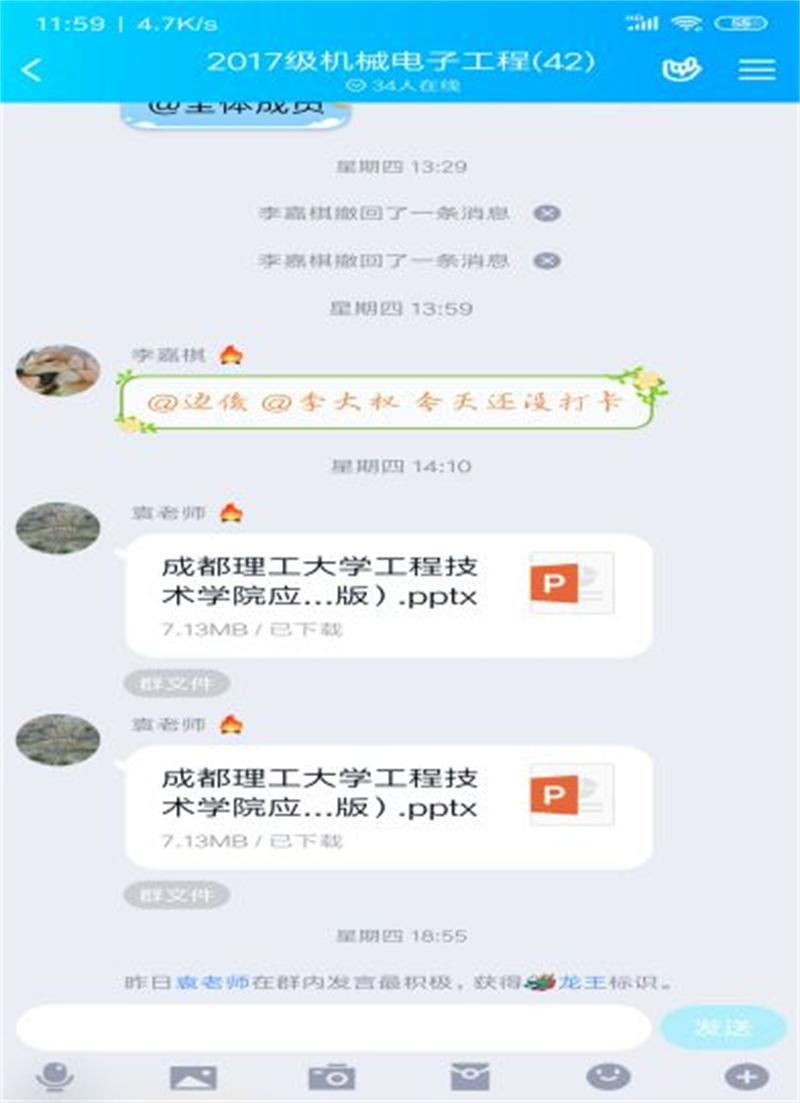Go back from the group chat
Image resolution: width=800 pixels, height=1103 pixels.
coord(32,70)
